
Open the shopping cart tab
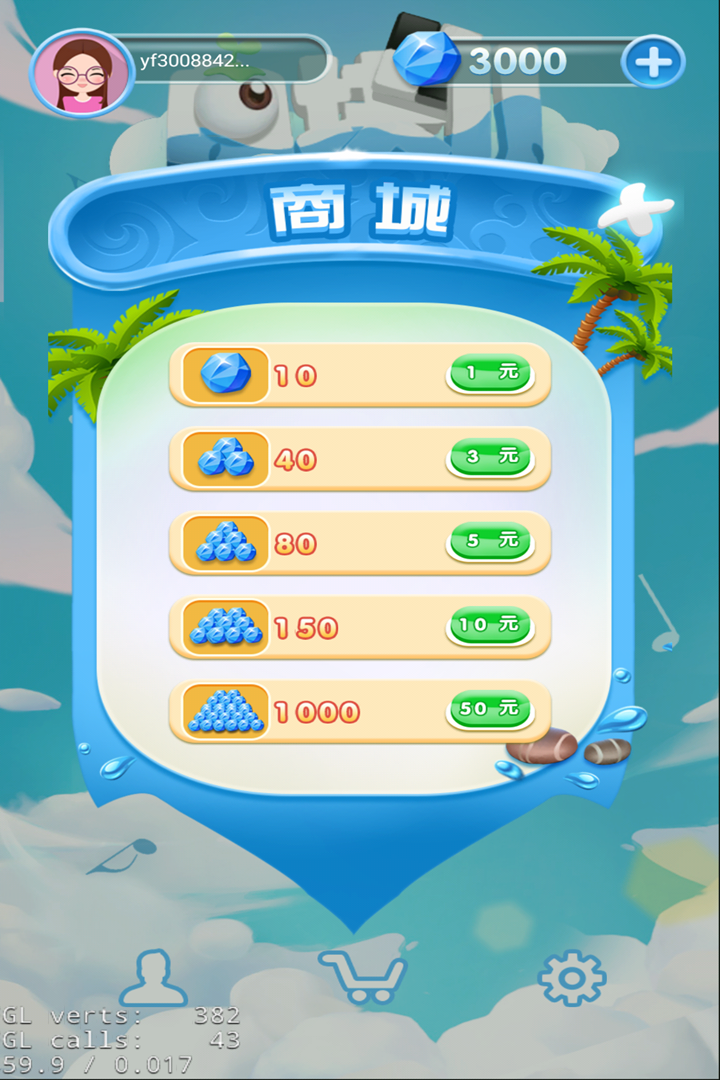363,976
